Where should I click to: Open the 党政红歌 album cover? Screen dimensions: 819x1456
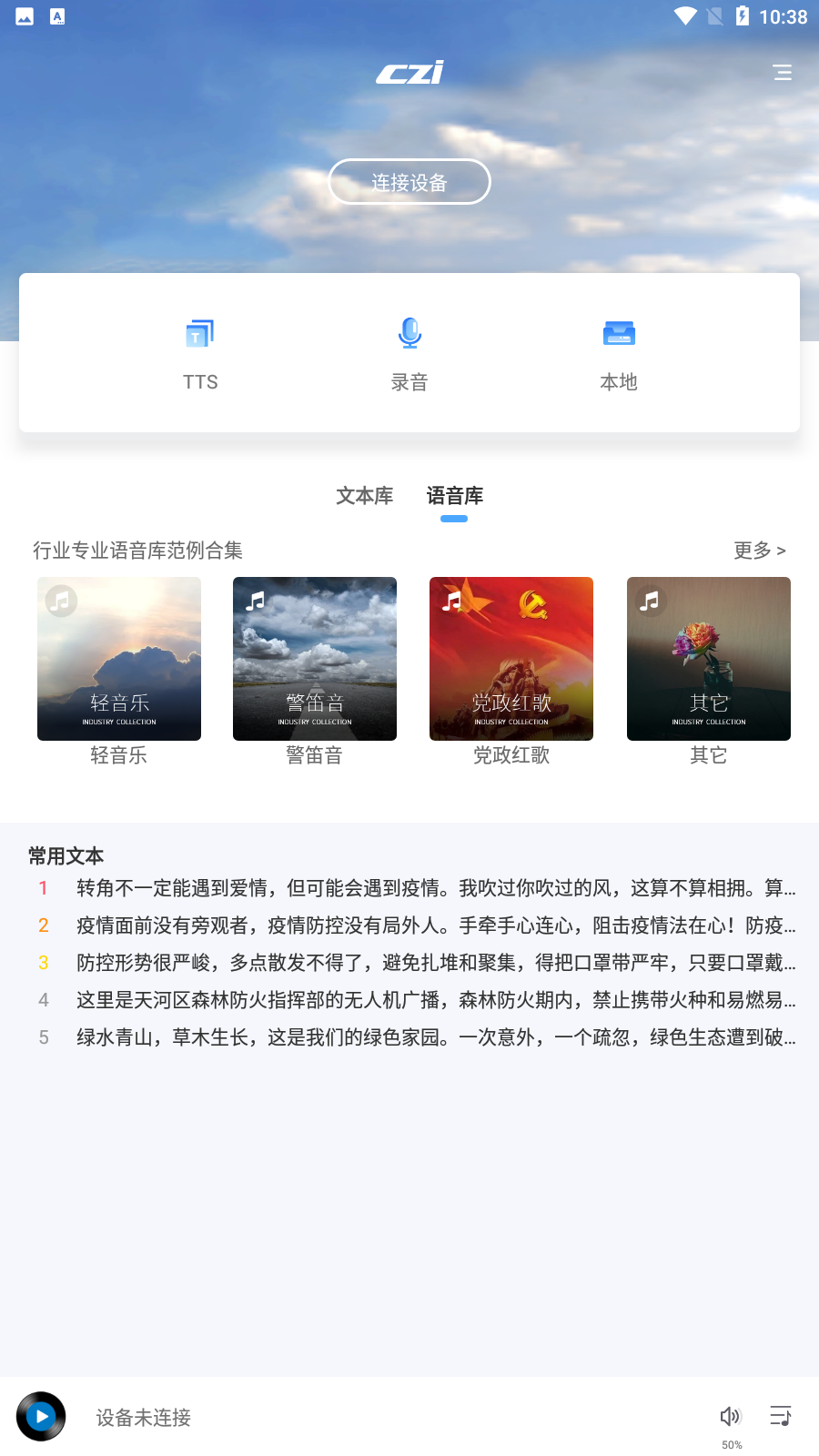pos(511,658)
